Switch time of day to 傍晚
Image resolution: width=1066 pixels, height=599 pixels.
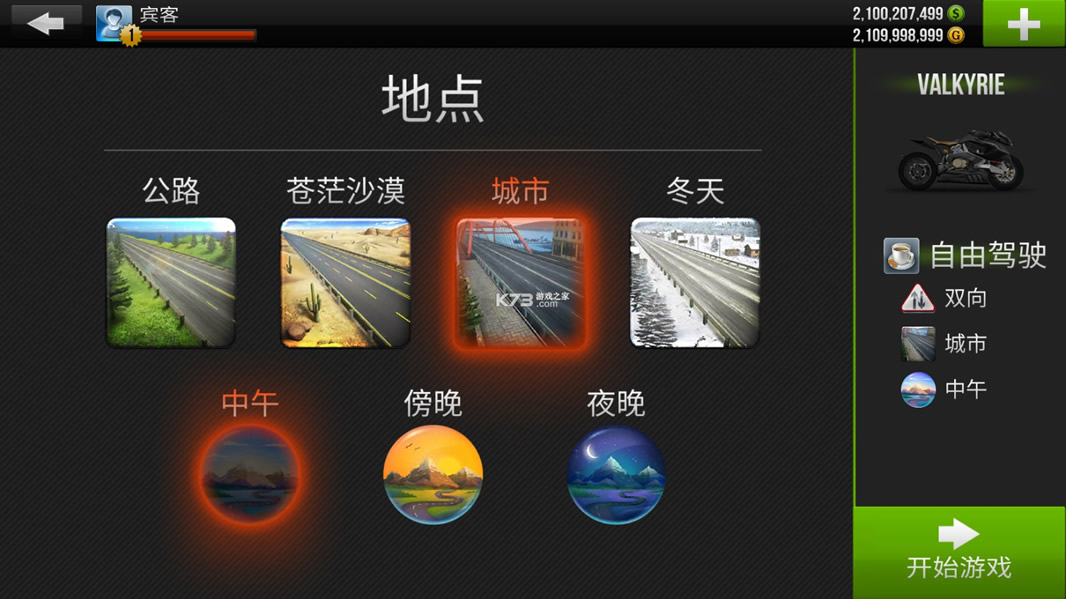433,473
